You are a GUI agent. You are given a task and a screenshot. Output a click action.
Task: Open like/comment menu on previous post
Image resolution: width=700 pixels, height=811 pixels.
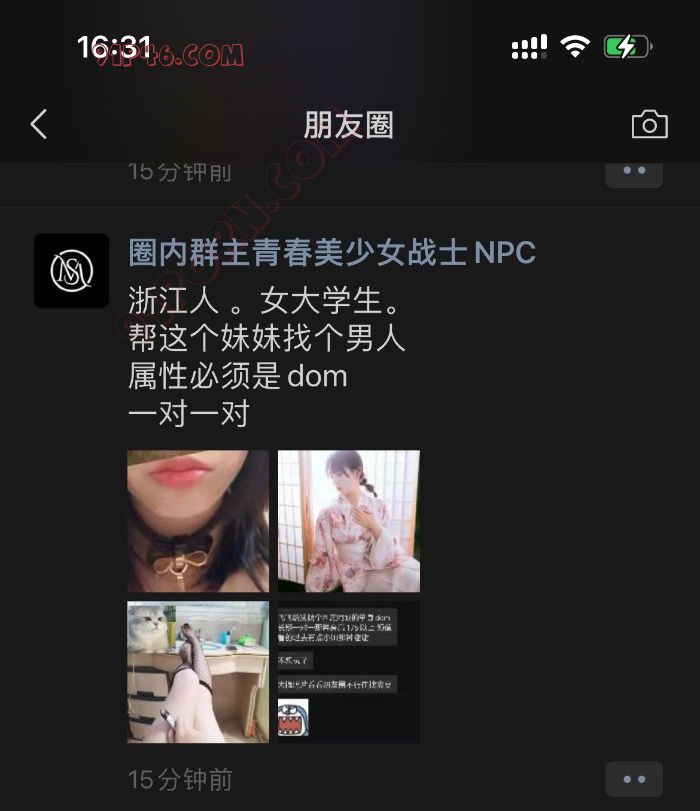pyautogui.click(x=634, y=171)
